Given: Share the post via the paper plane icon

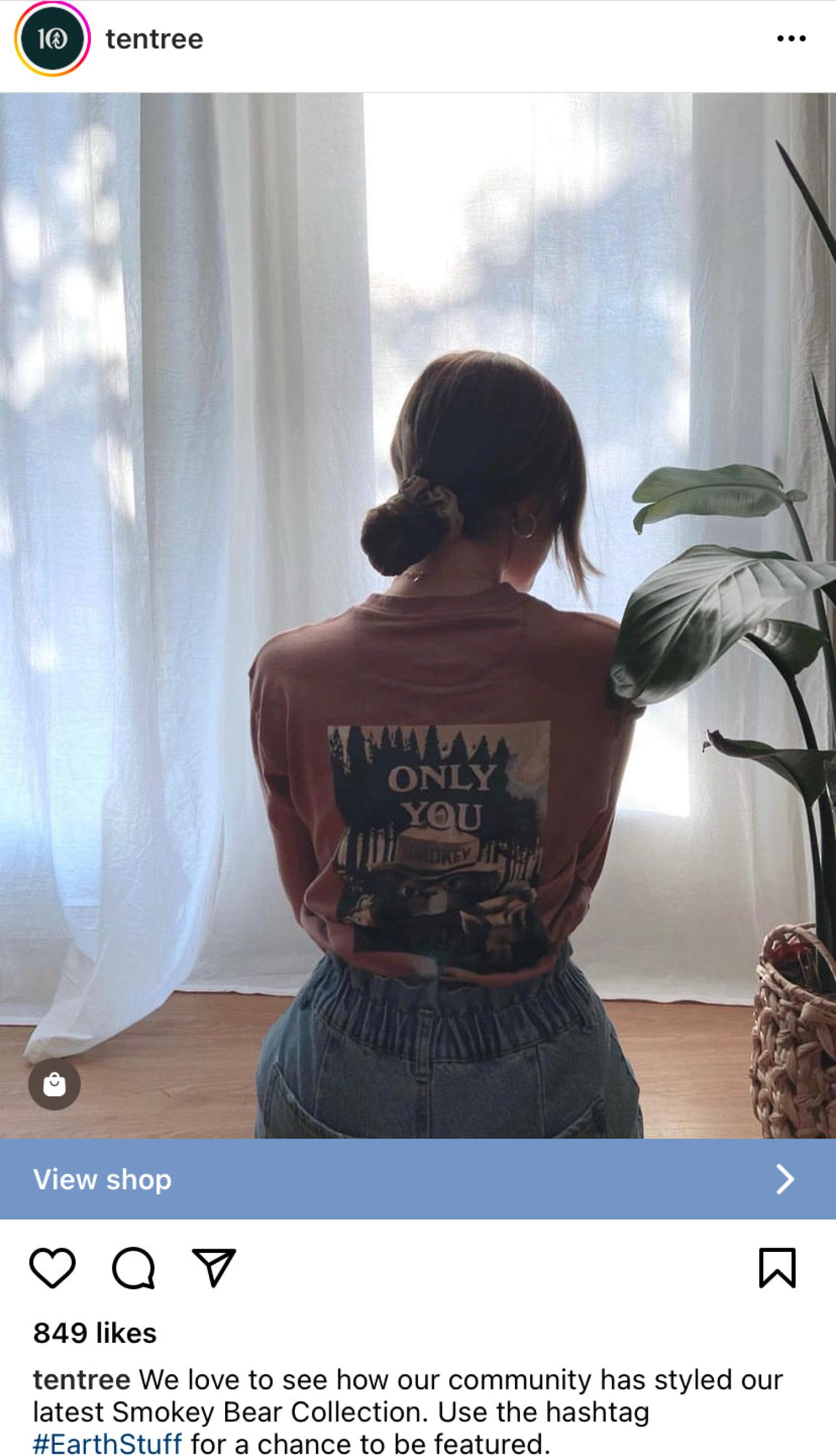Looking at the screenshot, I should (x=213, y=1268).
